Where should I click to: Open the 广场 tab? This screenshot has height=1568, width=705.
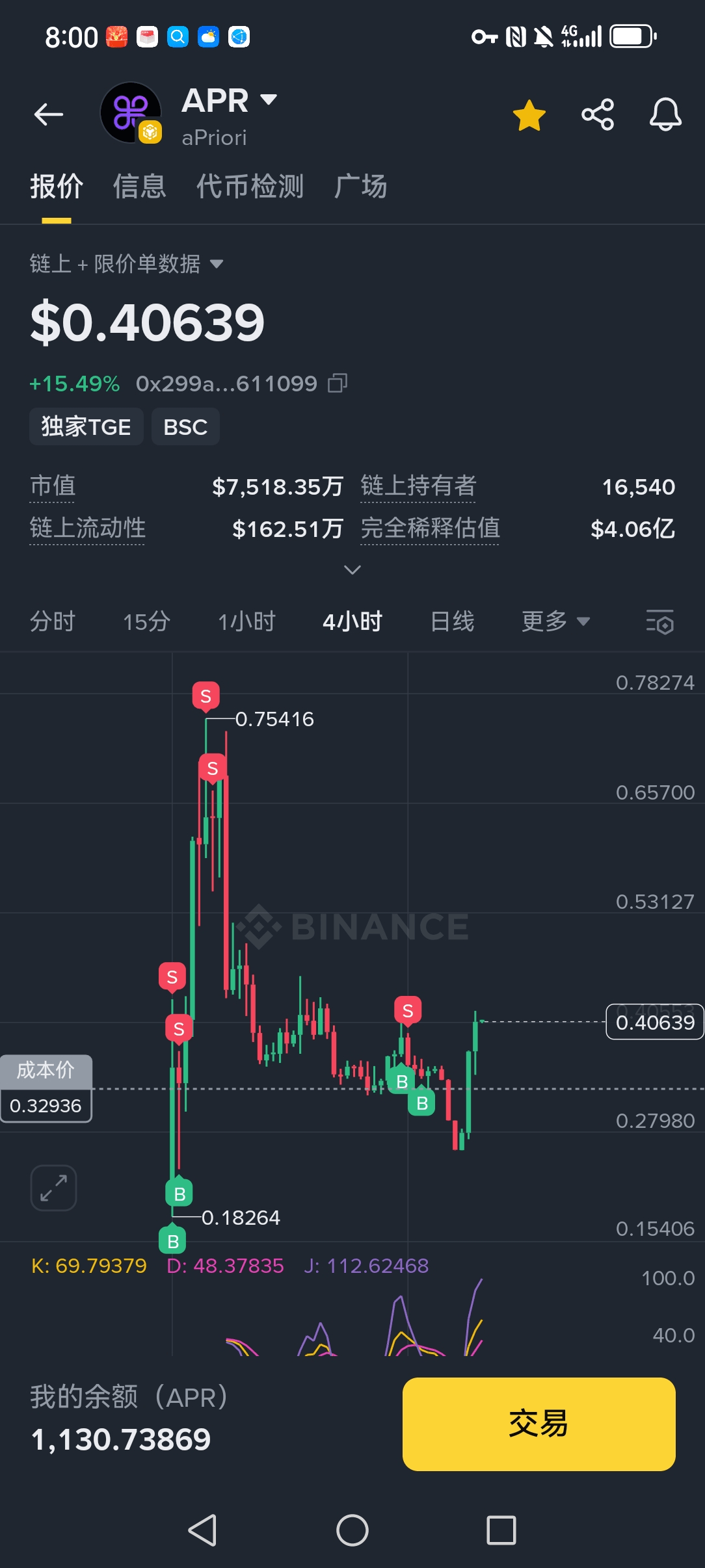point(361,187)
